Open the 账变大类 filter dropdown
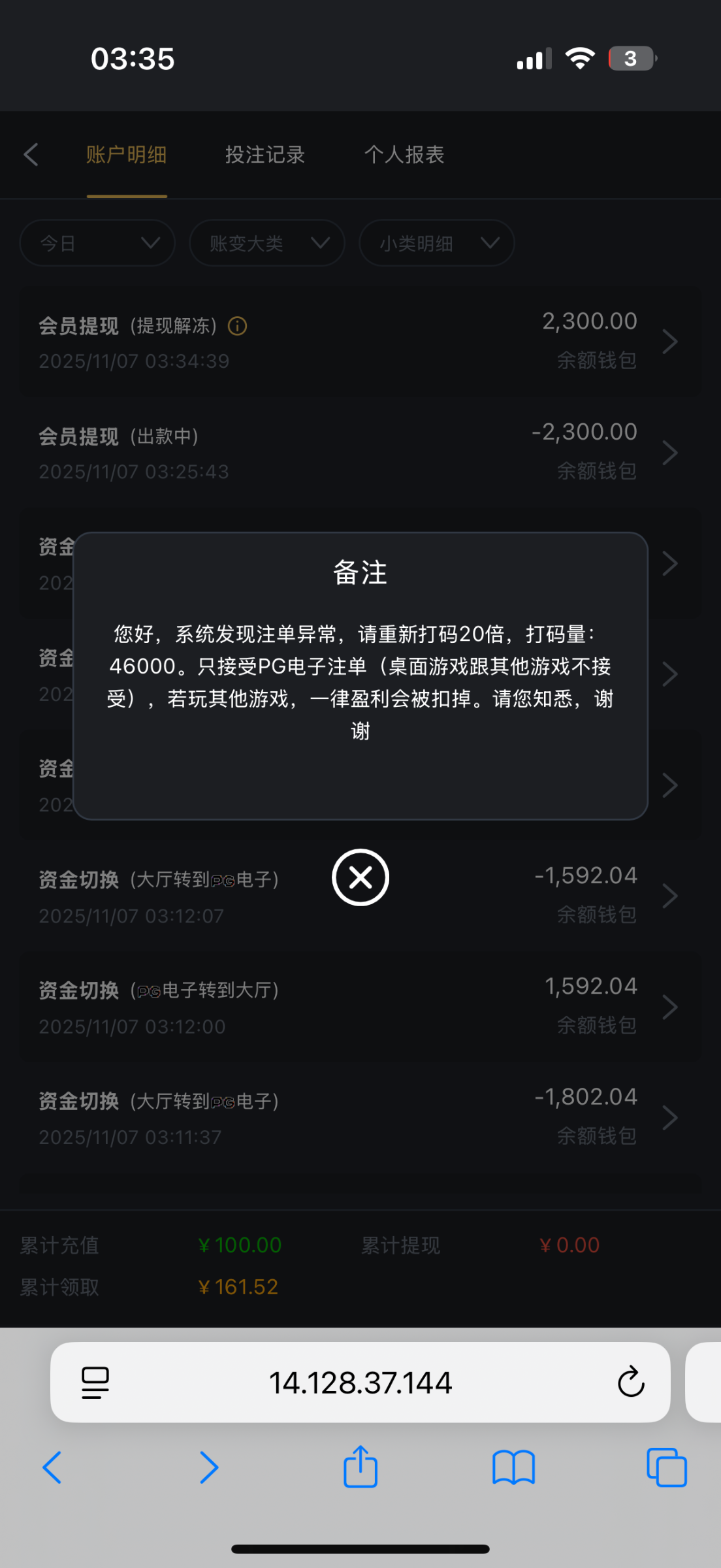The height and width of the screenshot is (1568, 721). click(267, 243)
